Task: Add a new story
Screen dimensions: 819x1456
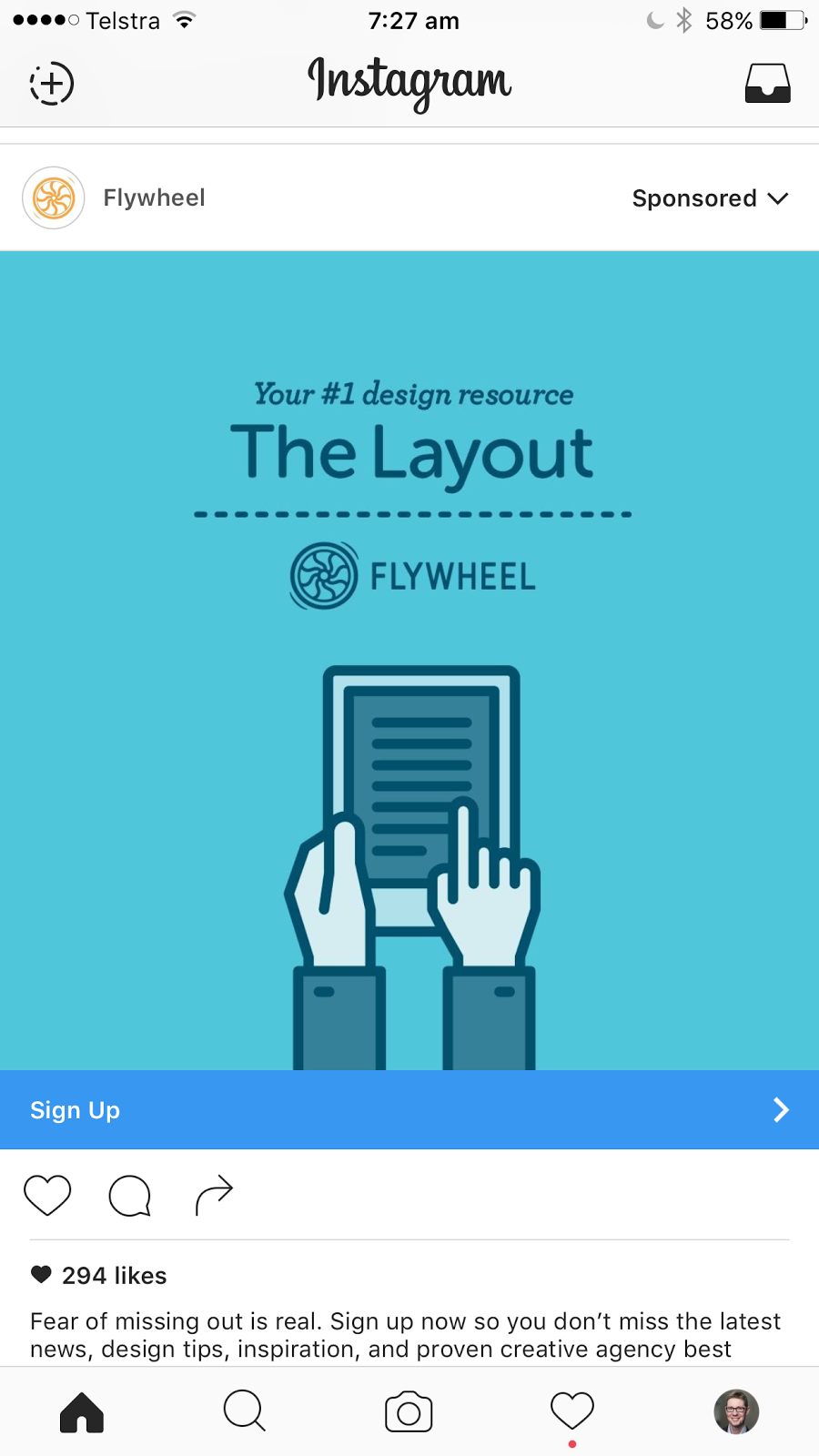Action: [x=51, y=84]
